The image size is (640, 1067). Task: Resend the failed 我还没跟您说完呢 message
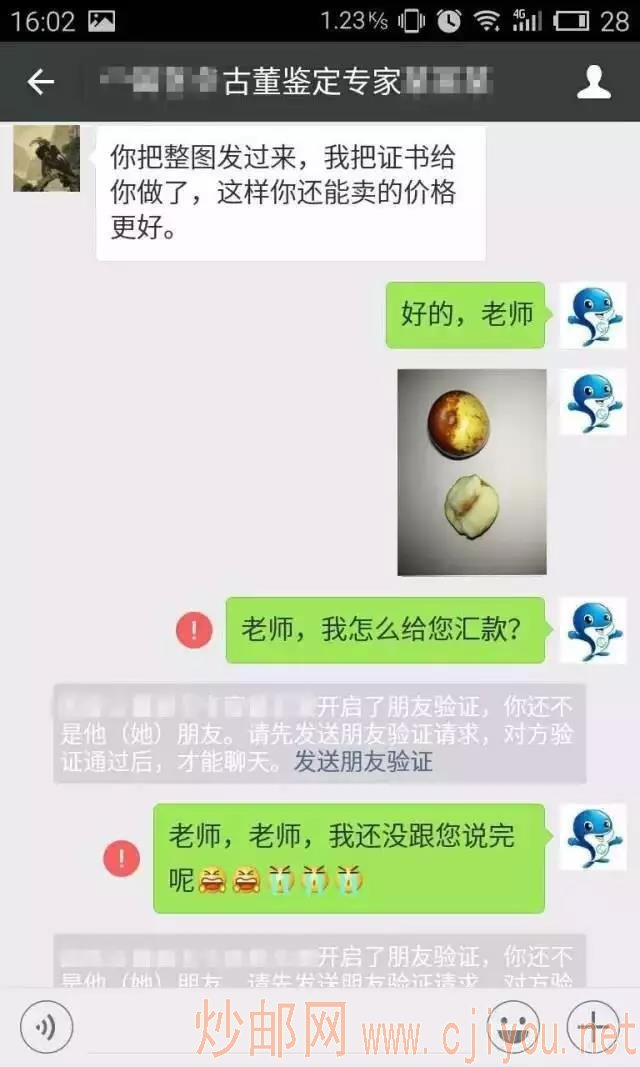122,858
